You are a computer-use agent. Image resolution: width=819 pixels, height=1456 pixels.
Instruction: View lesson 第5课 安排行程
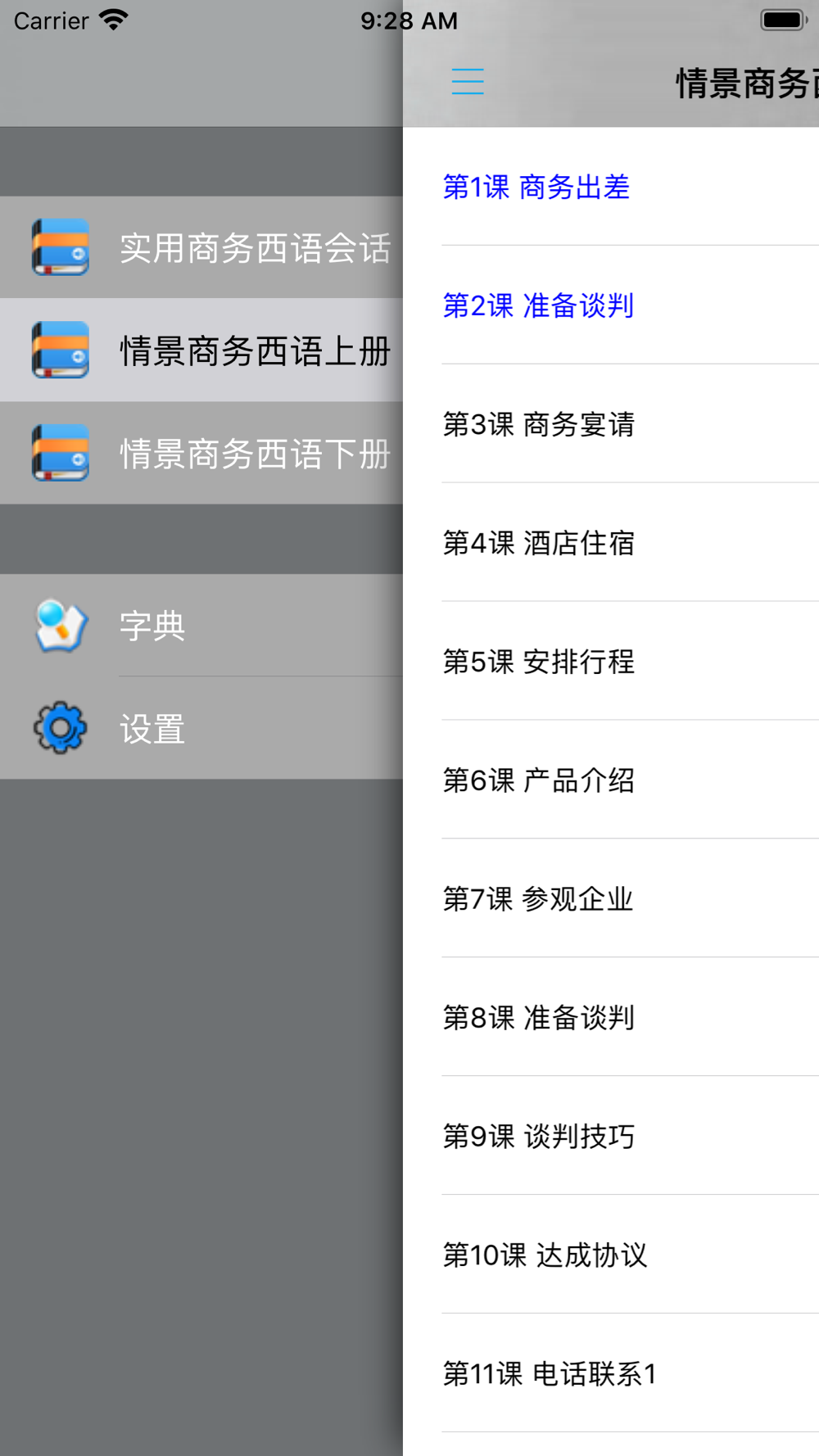(x=539, y=662)
